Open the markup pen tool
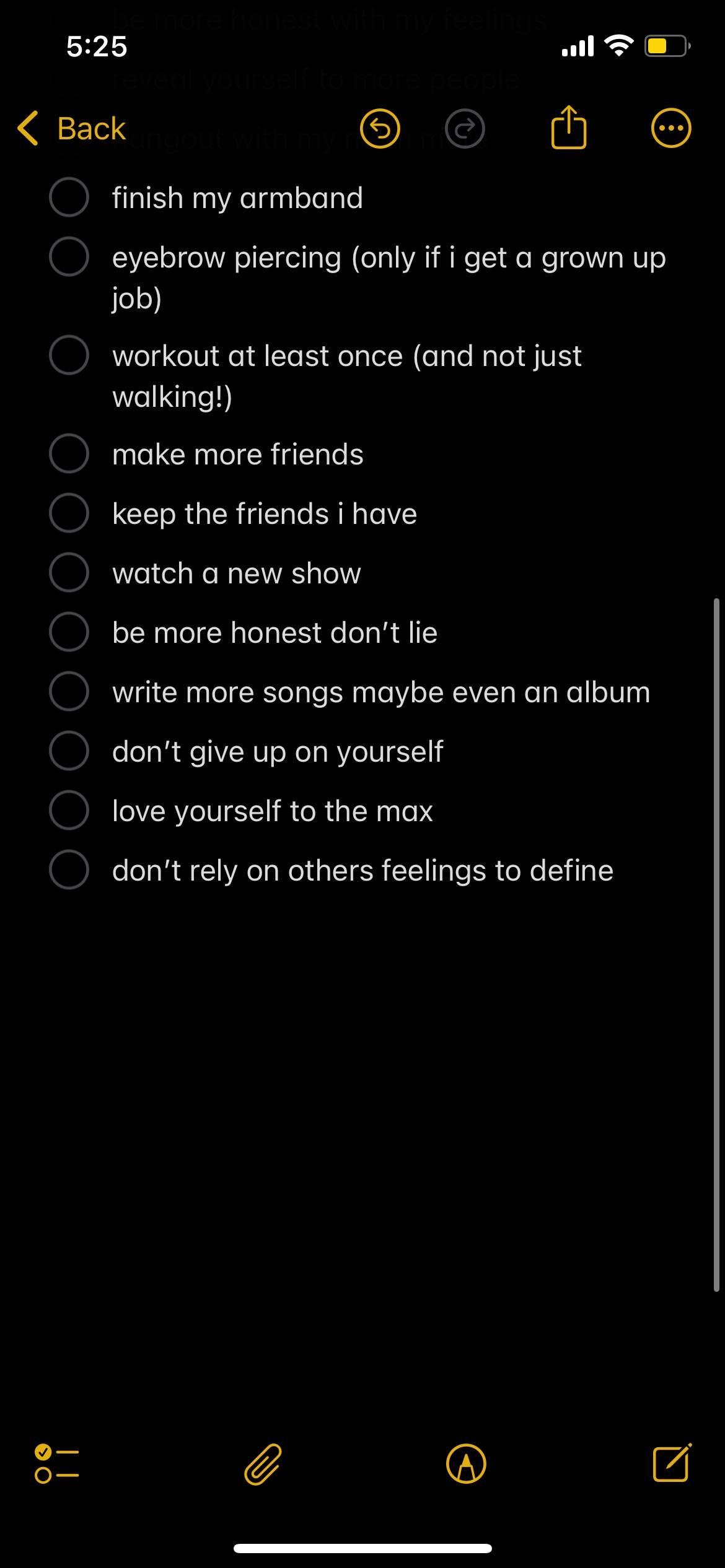725x1568 pixels. click(x=466, y=1464)
